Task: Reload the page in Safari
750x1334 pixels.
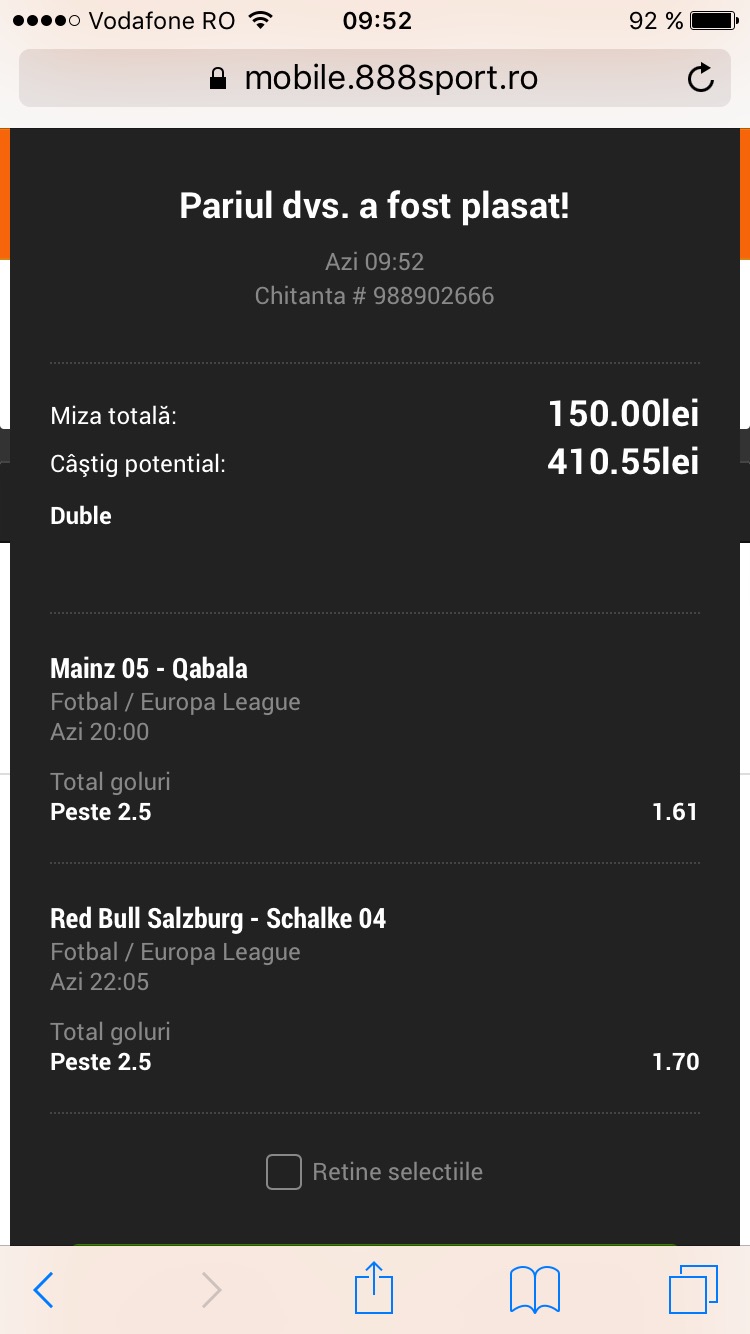Action: [x=701, y=78]
